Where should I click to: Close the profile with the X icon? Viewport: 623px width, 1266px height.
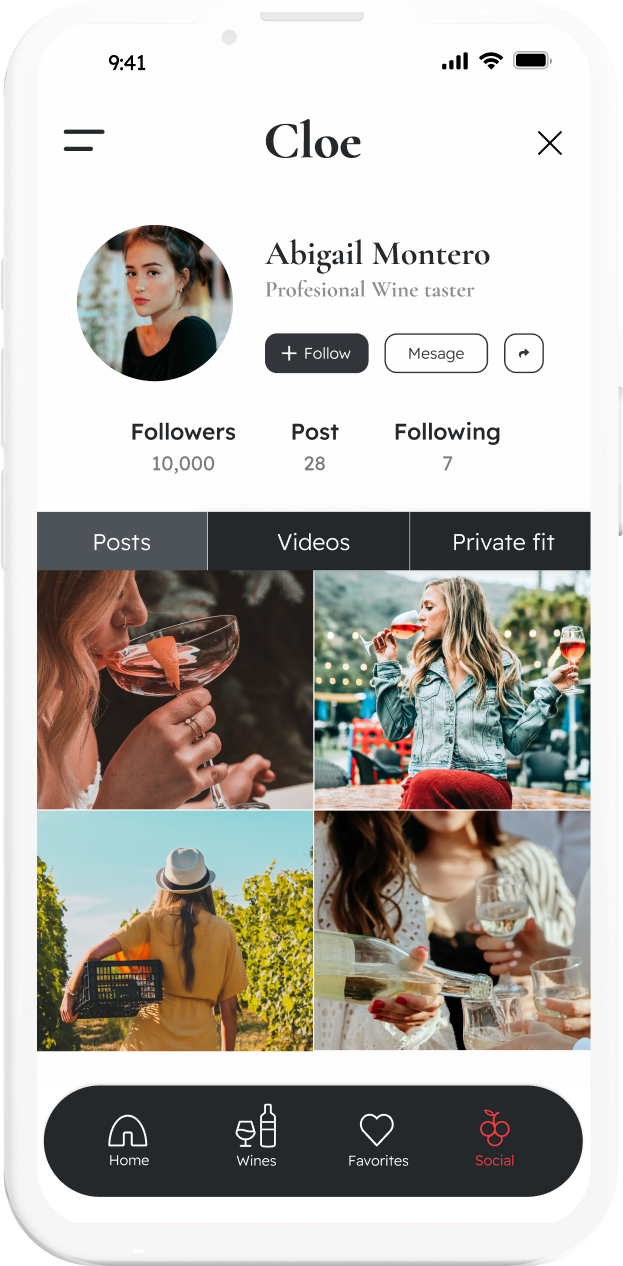pos(549,143)
